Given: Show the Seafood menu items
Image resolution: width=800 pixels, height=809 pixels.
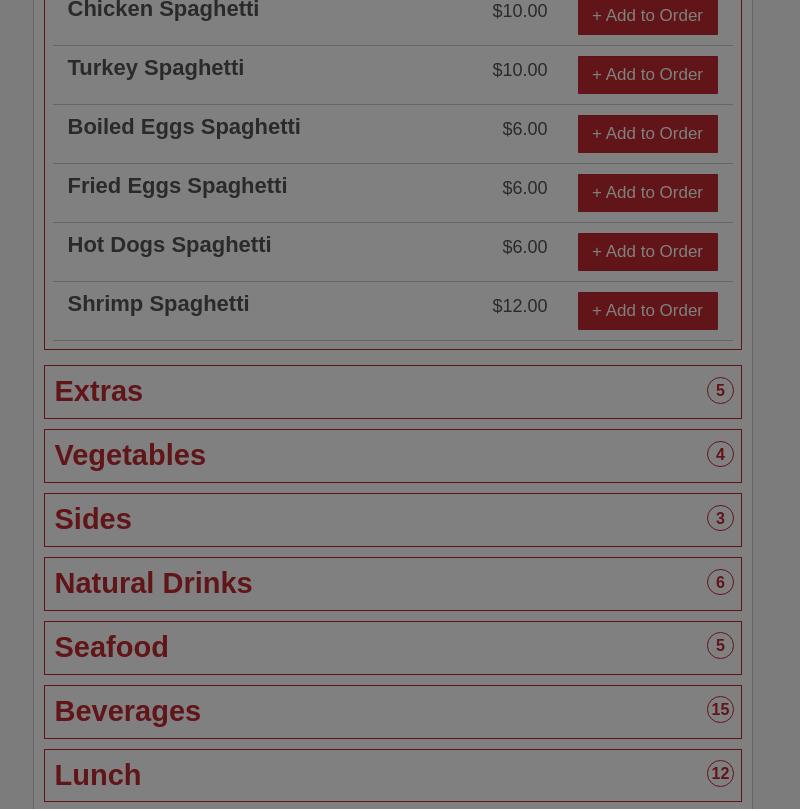Looking at the screenshot, I should pos(392,648).
